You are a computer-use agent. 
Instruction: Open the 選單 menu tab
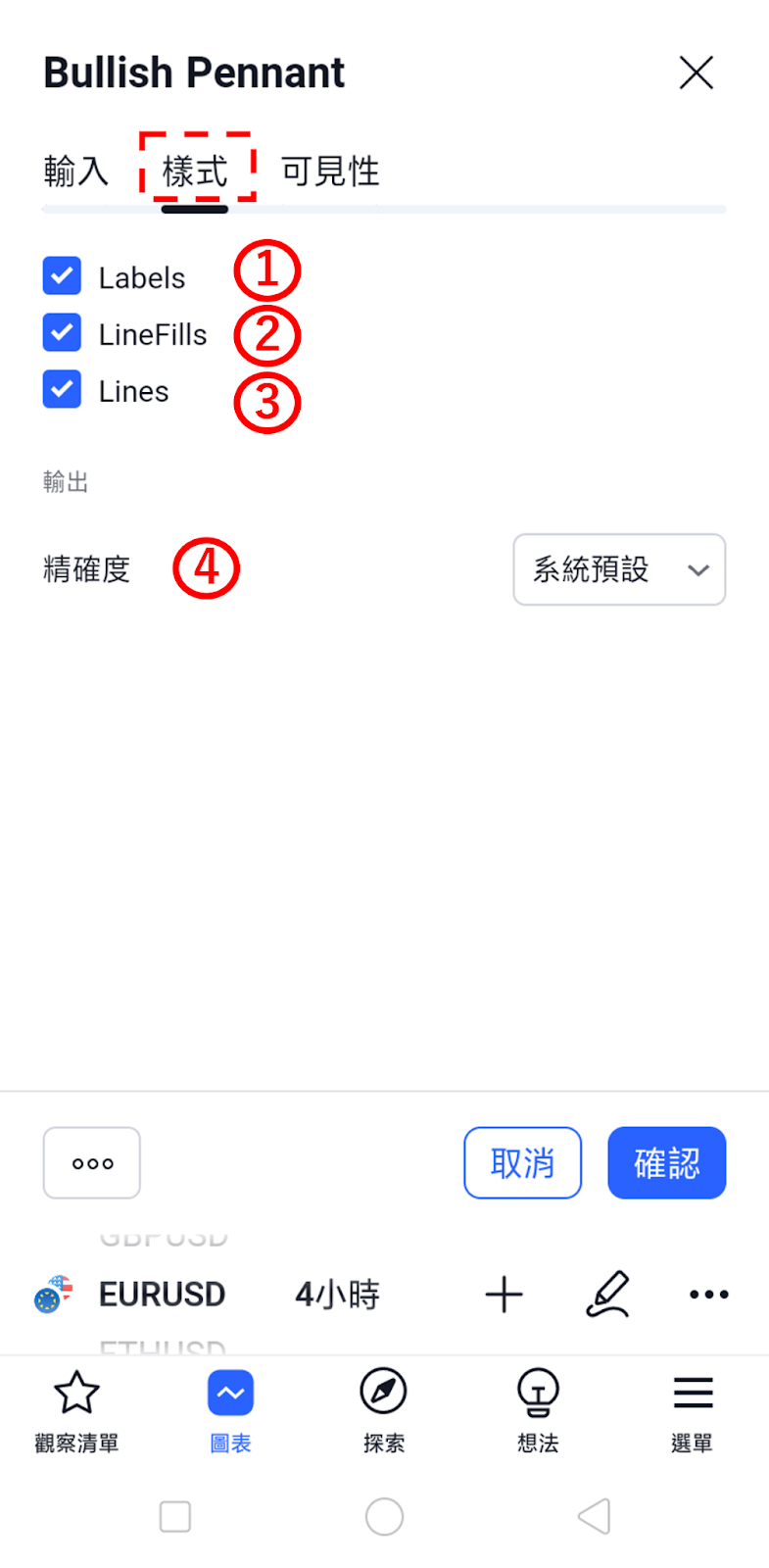(x=692, y=1412)
